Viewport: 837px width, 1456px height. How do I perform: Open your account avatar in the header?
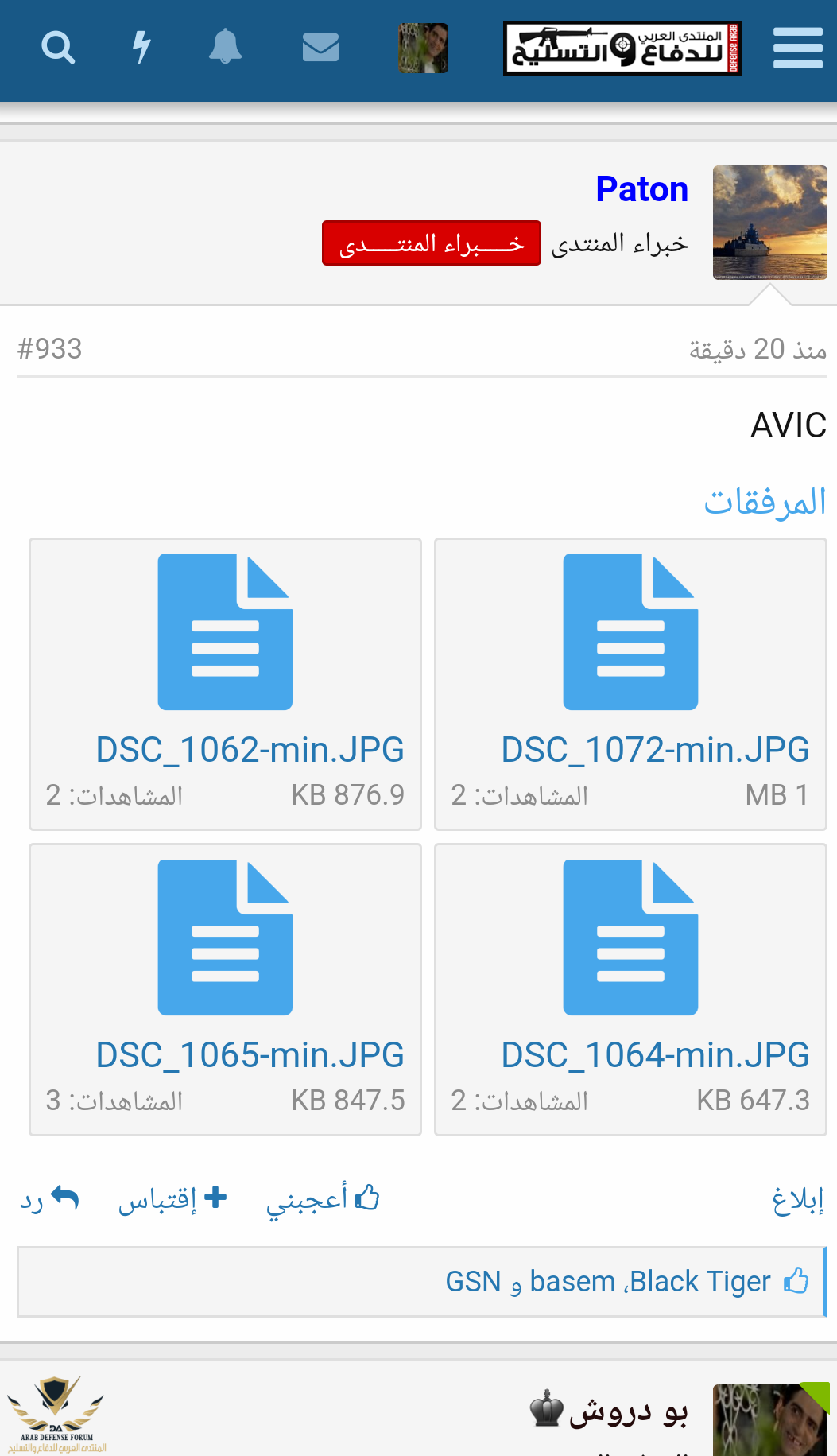coord(423,48)
